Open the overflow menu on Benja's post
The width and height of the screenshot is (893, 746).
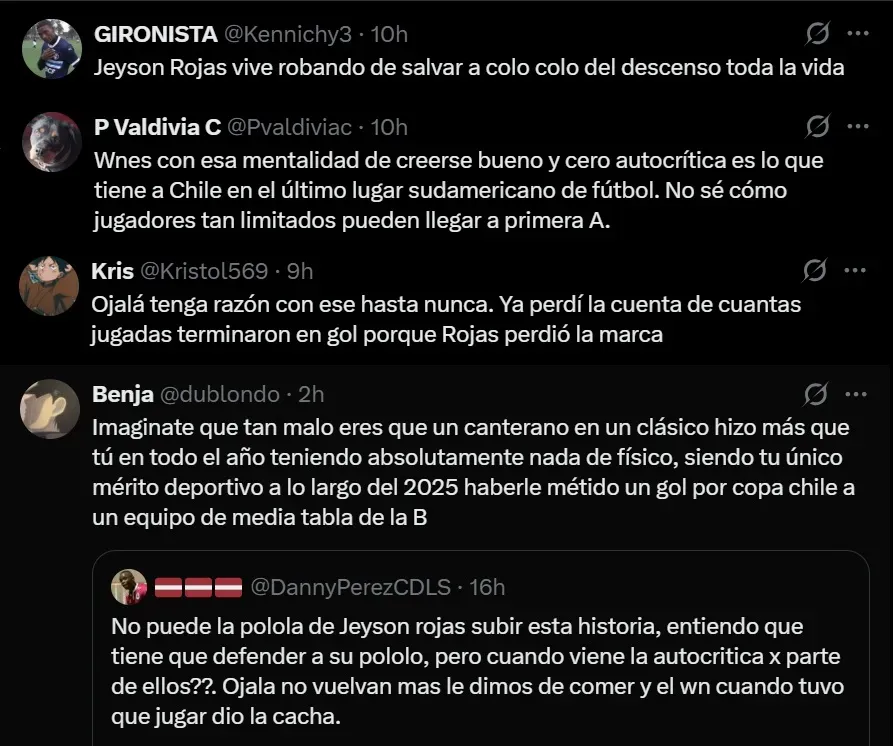(x=857, y=394)
